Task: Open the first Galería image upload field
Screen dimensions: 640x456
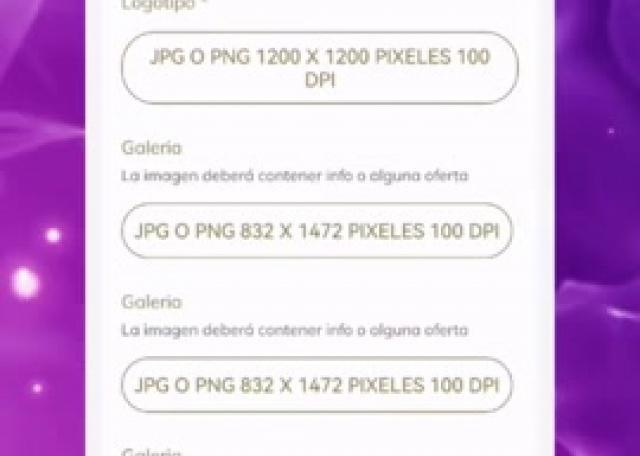Action: point(317,231)
